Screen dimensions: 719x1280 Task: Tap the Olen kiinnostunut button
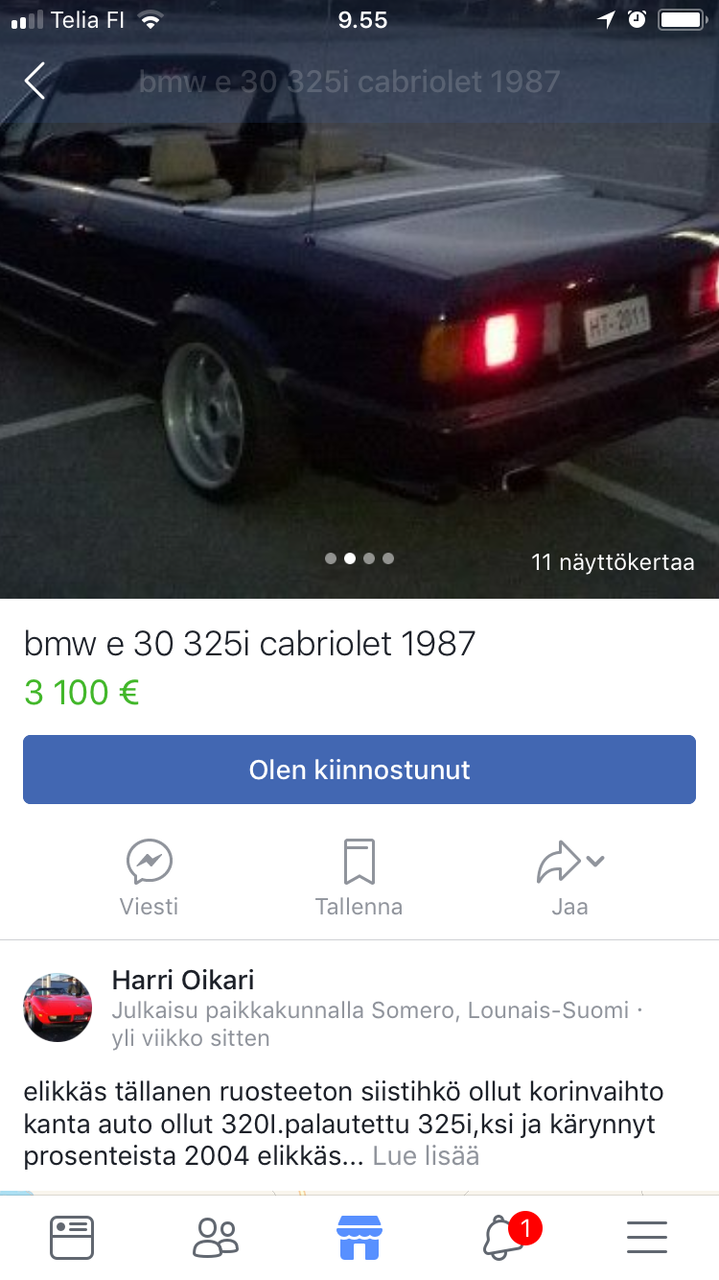tap(359, 770)
